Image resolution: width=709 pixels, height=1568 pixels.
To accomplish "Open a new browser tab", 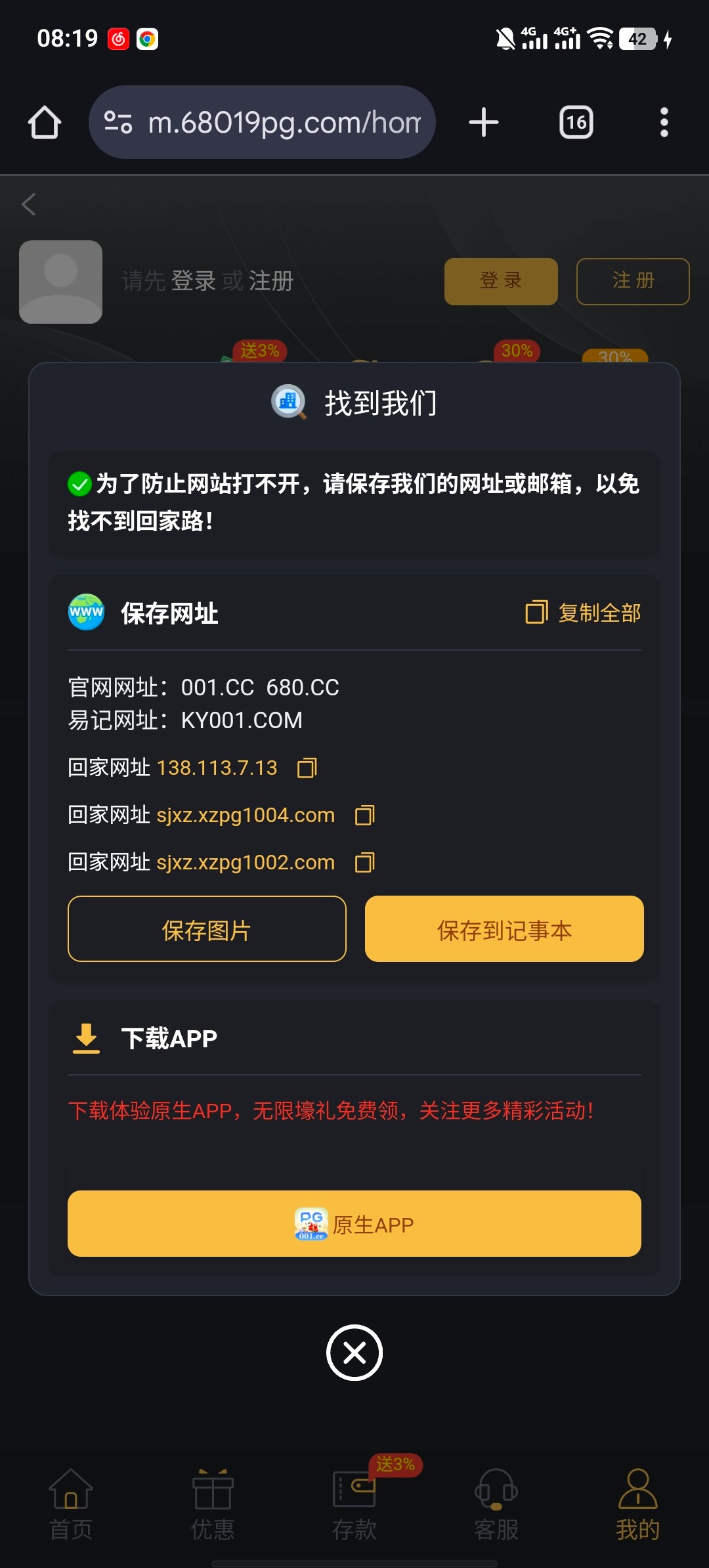I will click(484, 123).
